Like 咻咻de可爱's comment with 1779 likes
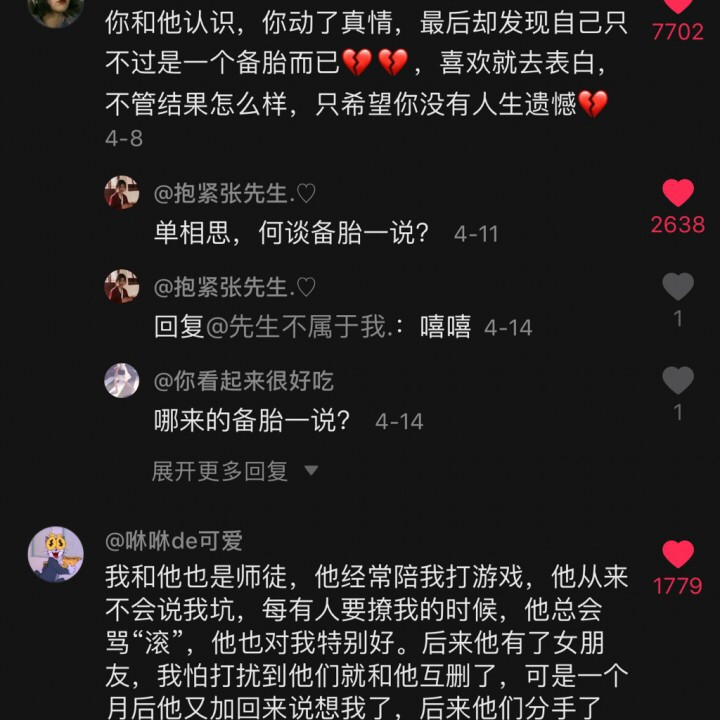Screen dimensions: 720x720 coord(678,554)
